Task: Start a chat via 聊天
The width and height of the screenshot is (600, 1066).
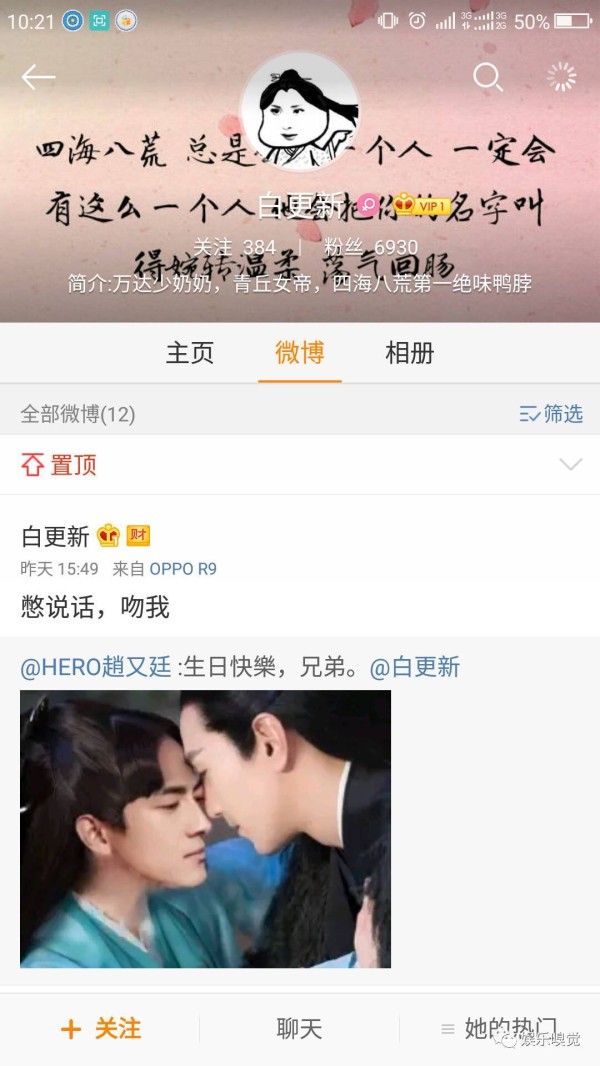Action: pyautogui.click(x=299, y=1029)
